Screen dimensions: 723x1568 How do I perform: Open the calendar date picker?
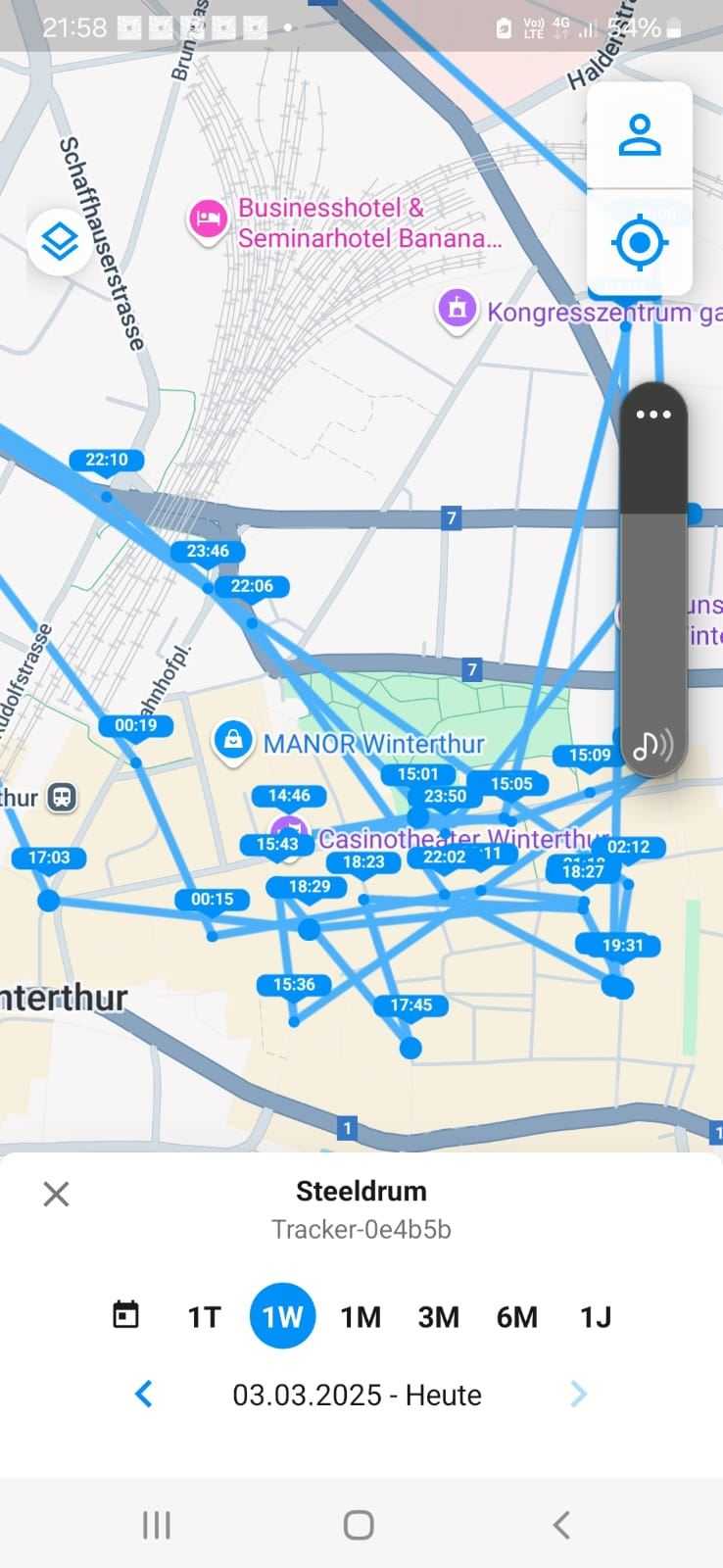(126, 1315)
